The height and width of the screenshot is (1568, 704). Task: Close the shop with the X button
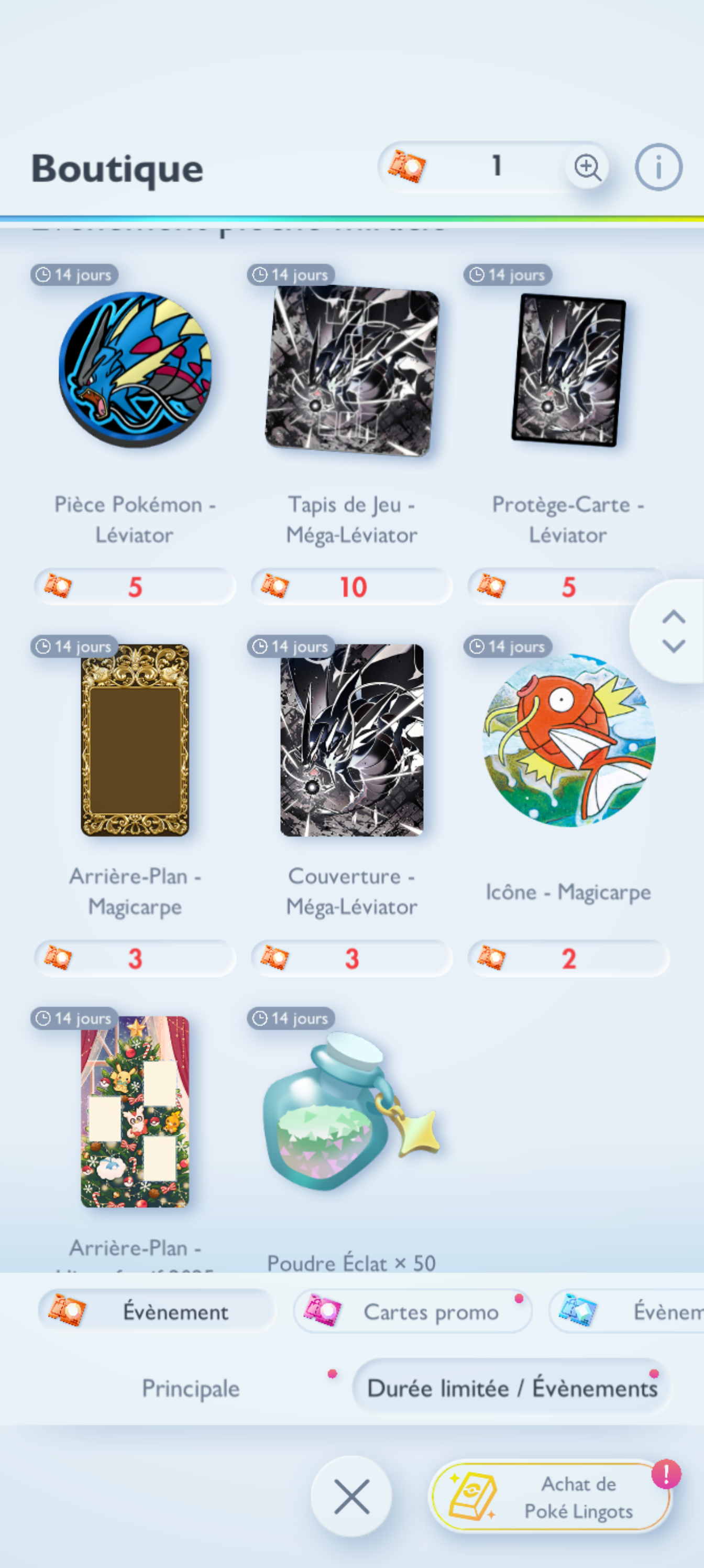point(351,1496)
